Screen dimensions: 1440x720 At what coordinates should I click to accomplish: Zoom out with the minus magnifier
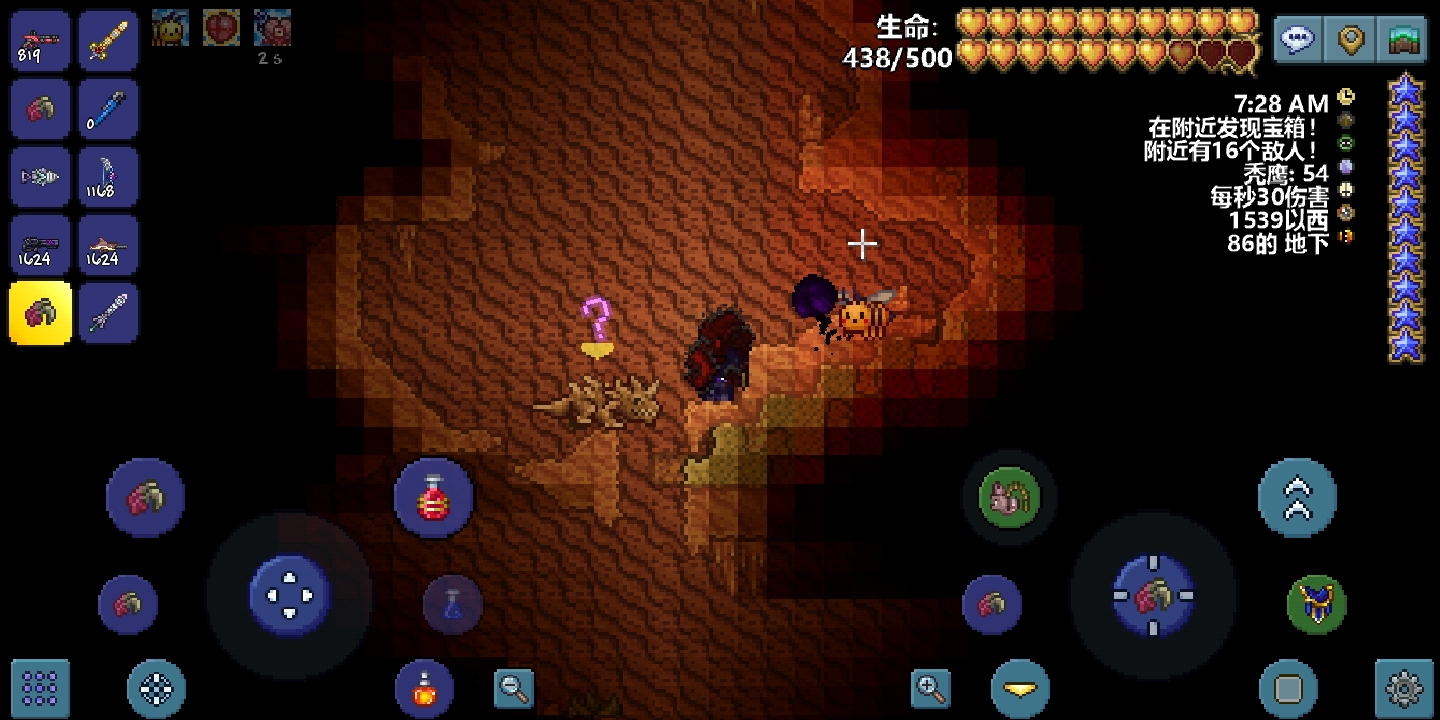[x=515, y=688]
